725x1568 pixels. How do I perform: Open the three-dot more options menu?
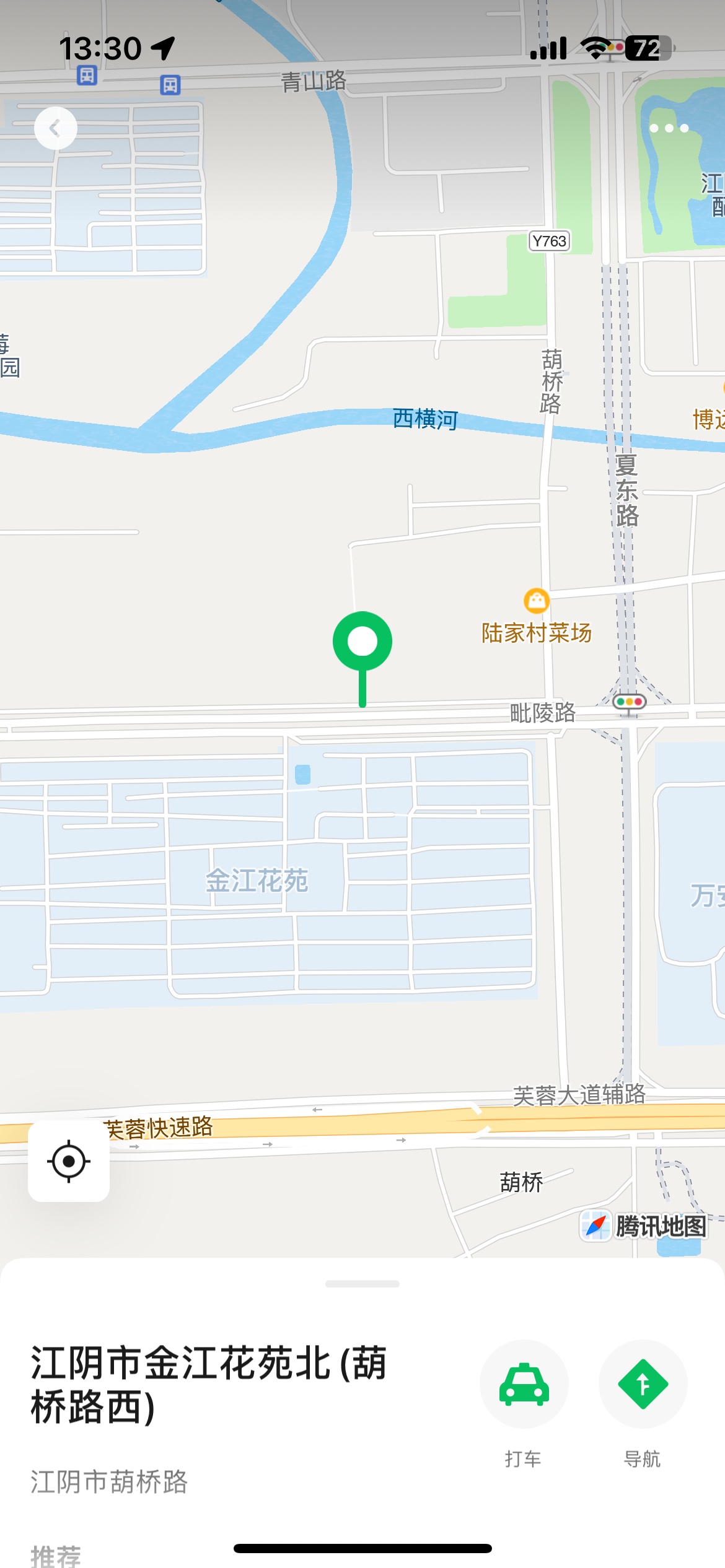point(669,128)
